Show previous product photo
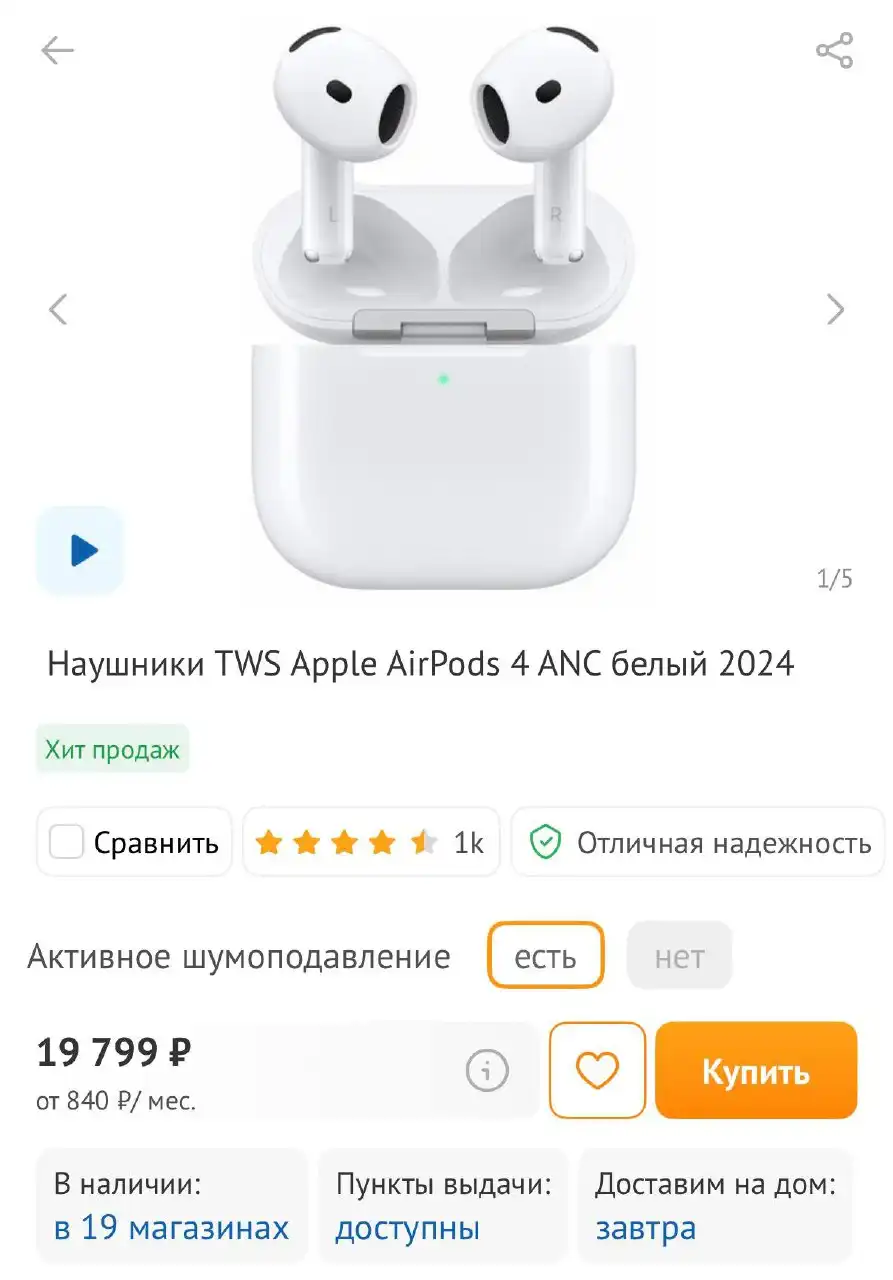Viewport: 893px width, 1280px height. coord(58,308)
